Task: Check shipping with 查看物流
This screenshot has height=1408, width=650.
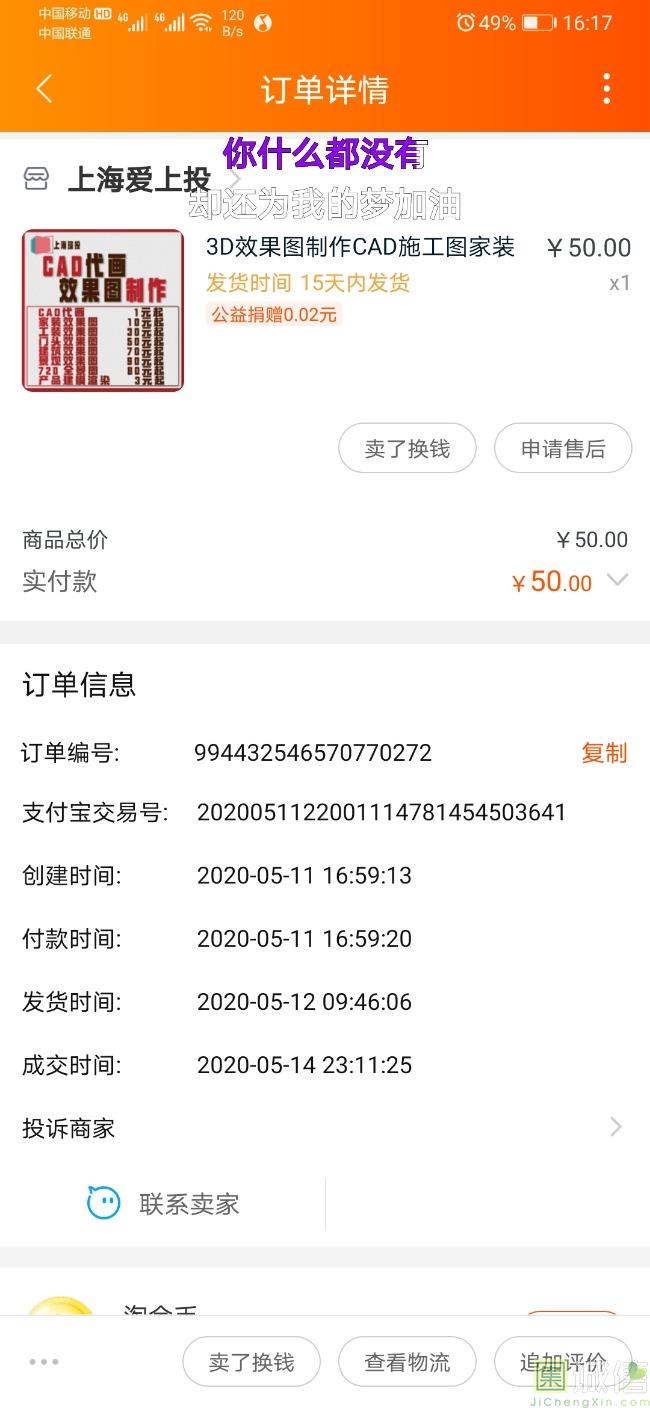Action: click(407, 1362)
